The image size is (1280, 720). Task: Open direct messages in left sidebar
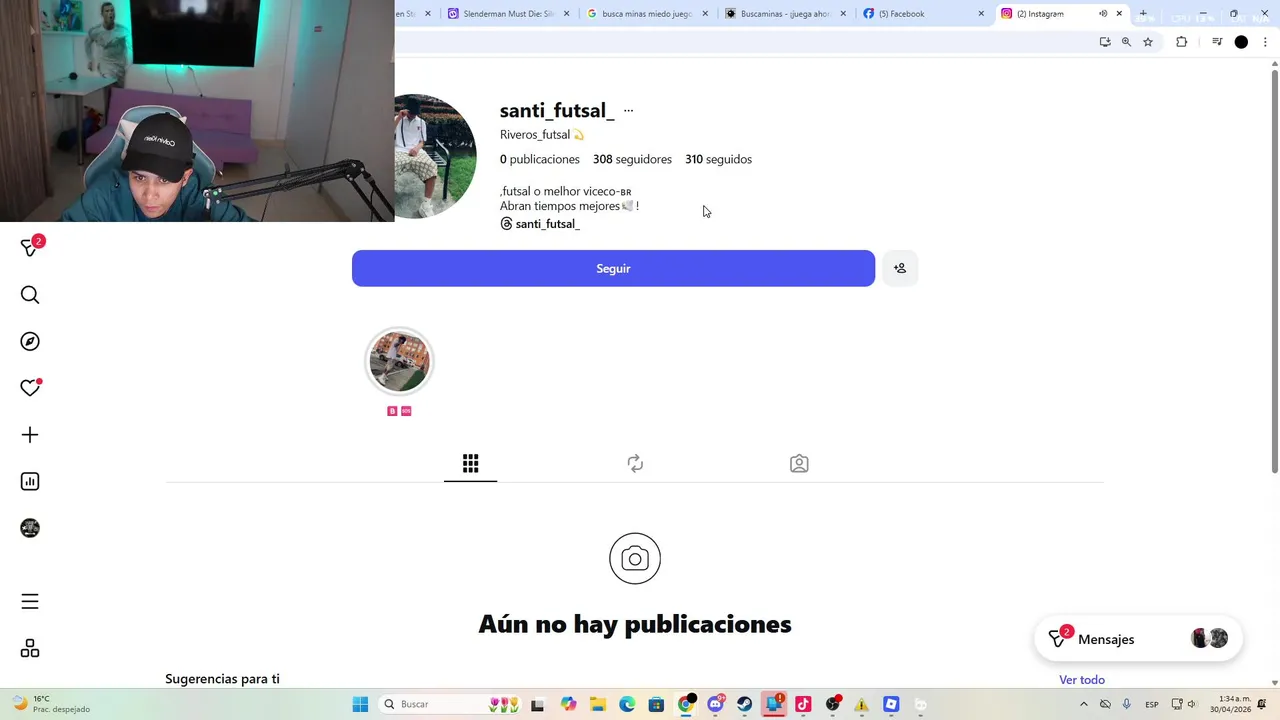(x=30, y=248)
